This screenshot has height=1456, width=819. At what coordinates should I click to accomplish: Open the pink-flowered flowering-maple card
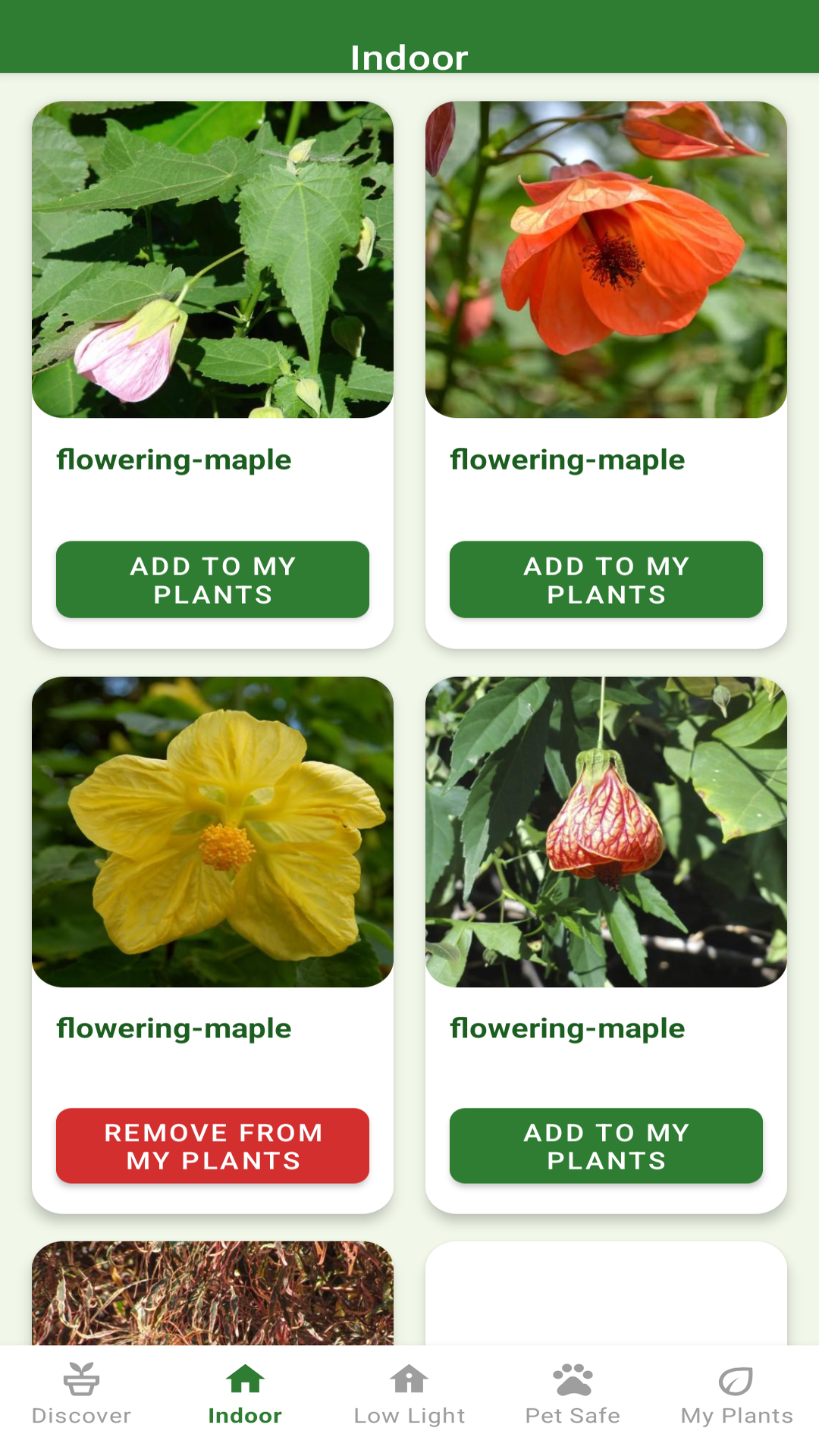click(212, 259)
